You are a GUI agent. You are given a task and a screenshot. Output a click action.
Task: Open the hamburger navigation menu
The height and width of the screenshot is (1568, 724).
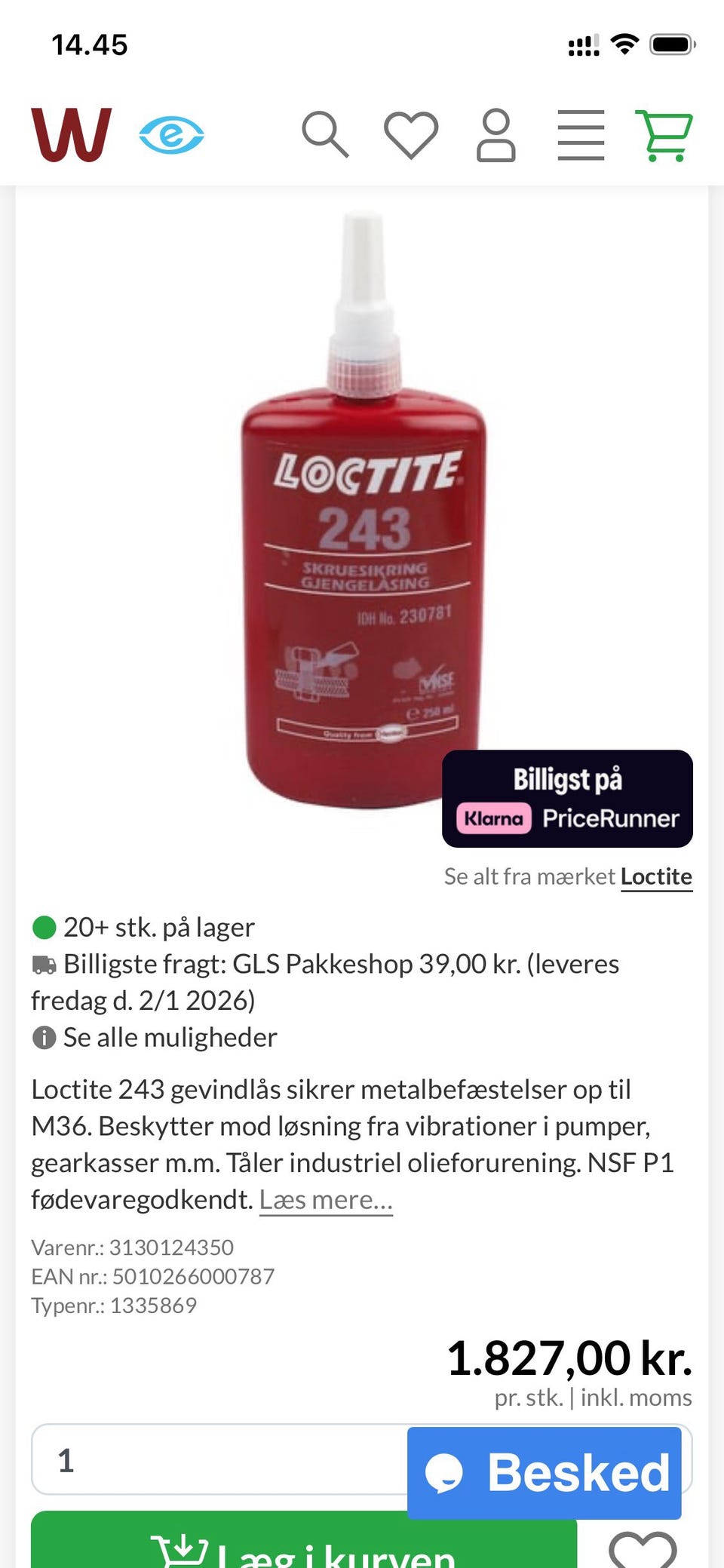(x=579, y=136)
